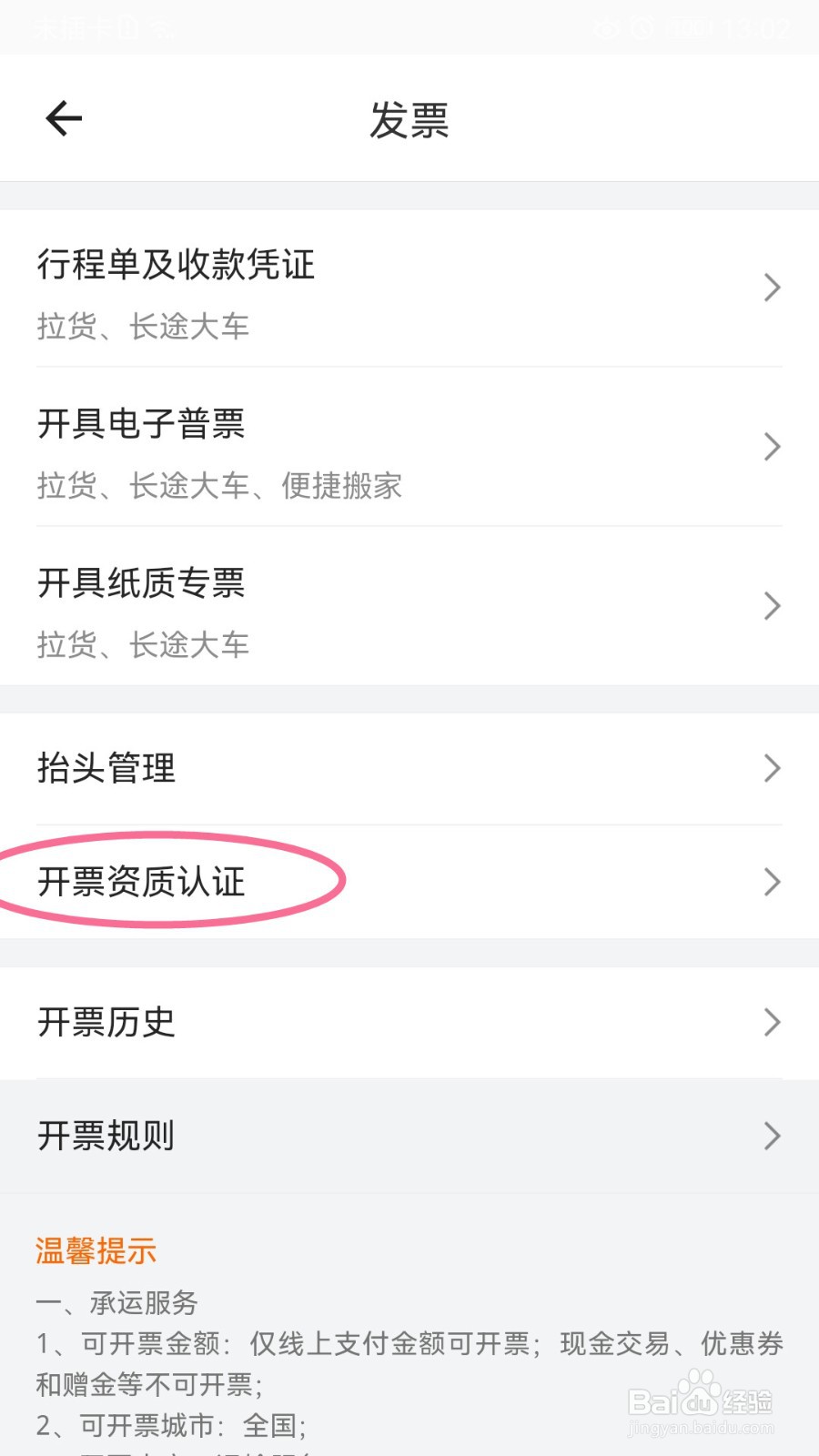Tap the 温馨提示 section heading

95,1251
